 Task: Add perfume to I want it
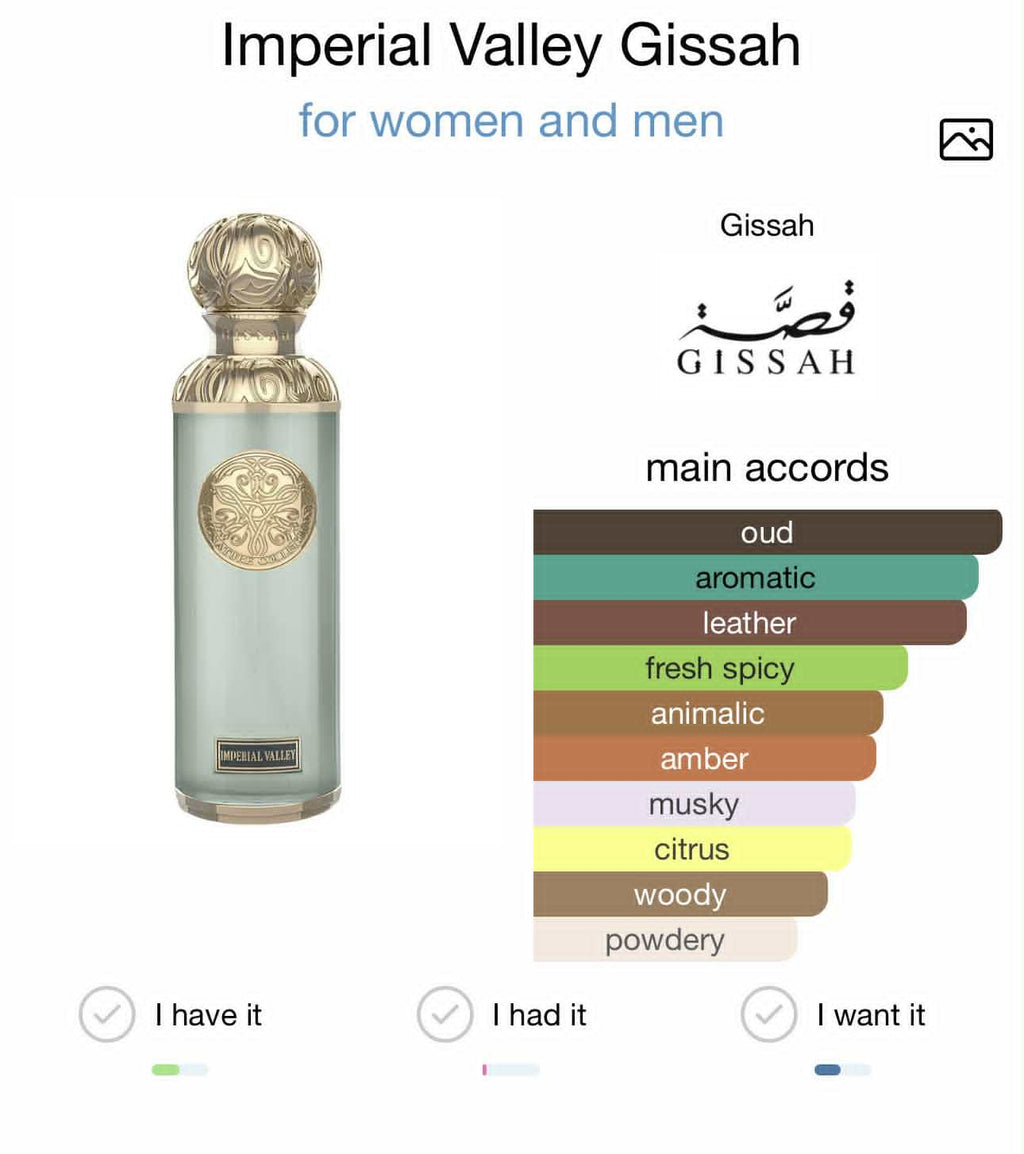coord(768,1014)
